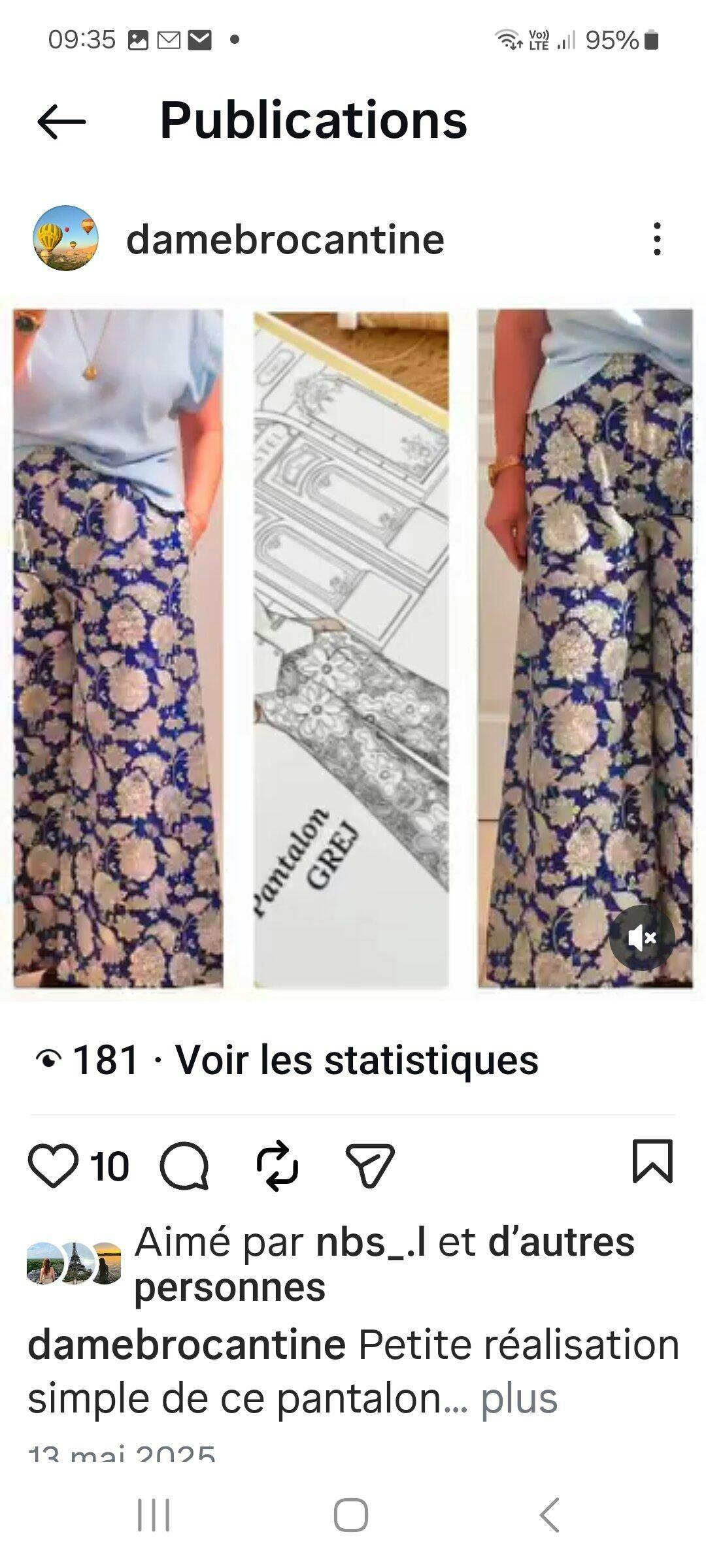Go back from Publications
The image size is (706, 1568).
[61, 122]
